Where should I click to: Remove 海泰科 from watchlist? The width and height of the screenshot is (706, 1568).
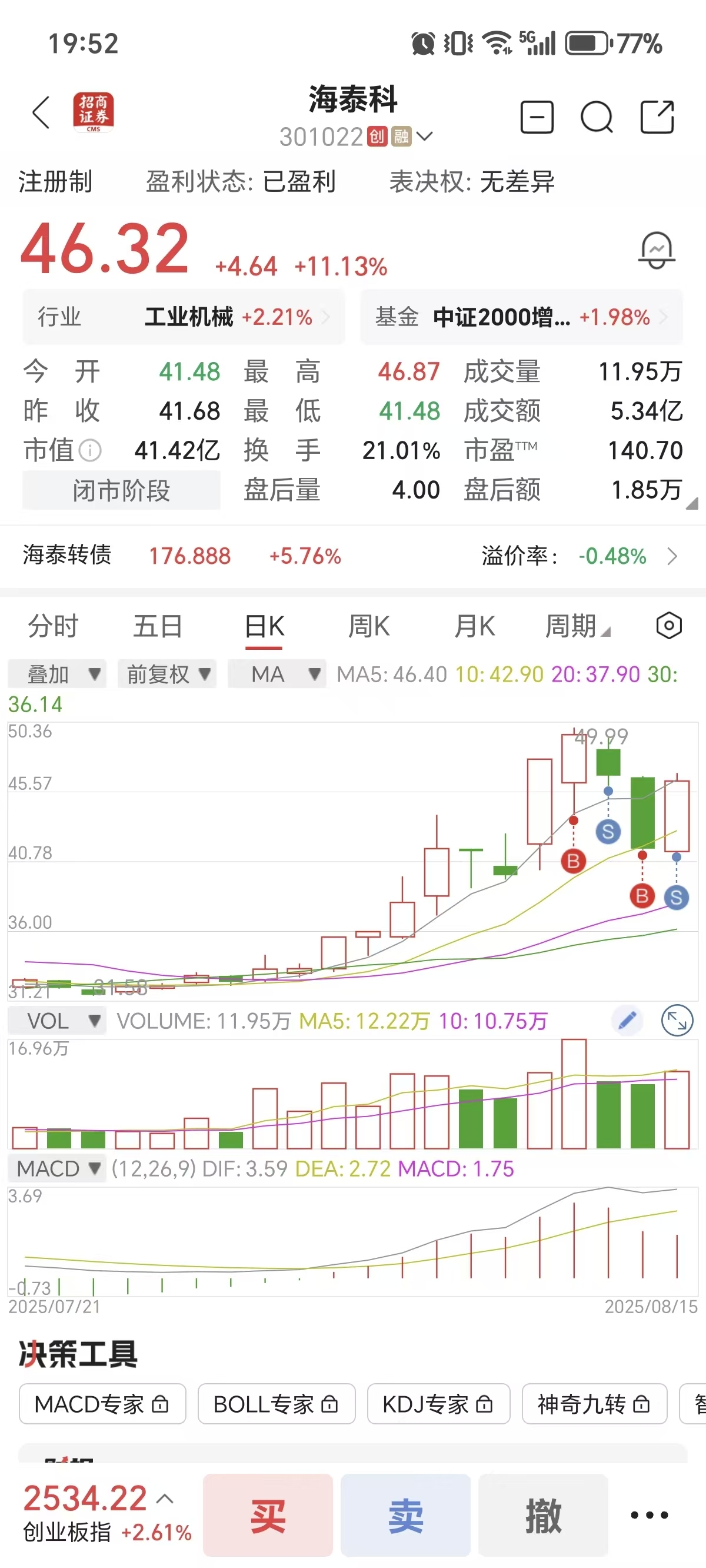(537, 117)
